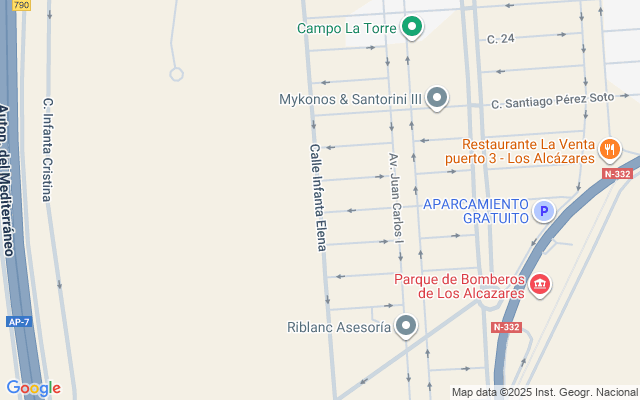
Task: Tap the Restaurante La Venta restaurant pin
Action: click(x=610, y=151)
